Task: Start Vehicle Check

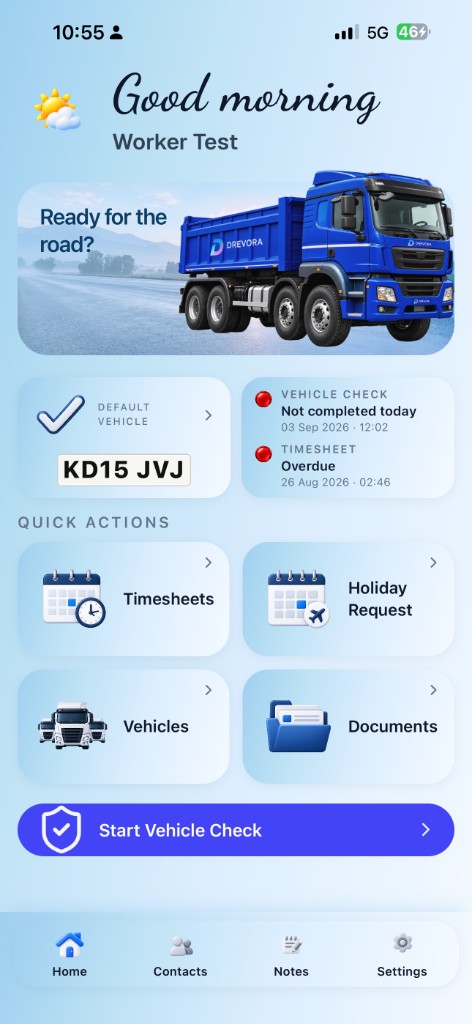Action: [x=236, y=829]
